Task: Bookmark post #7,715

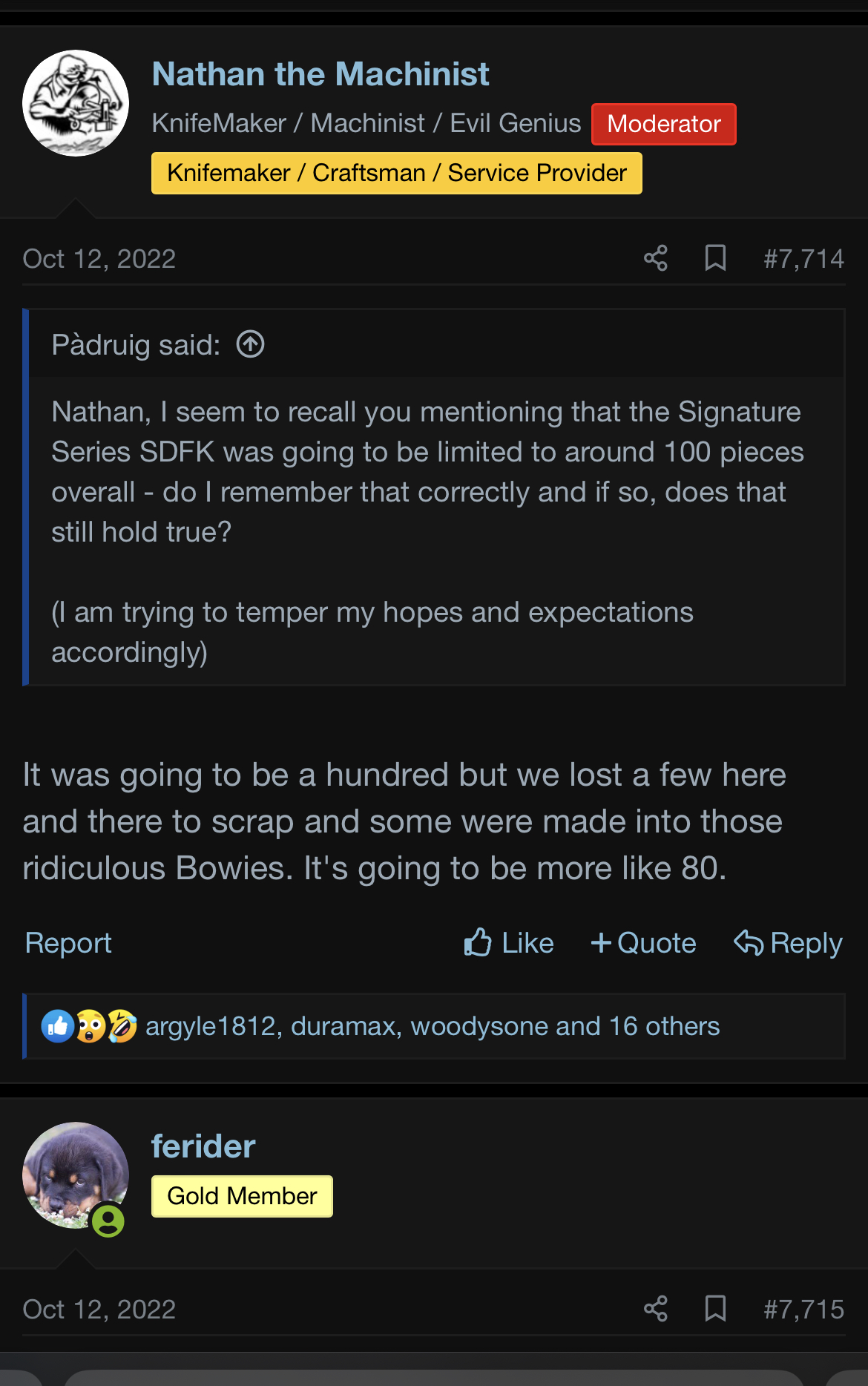Action: point(715,1309)
